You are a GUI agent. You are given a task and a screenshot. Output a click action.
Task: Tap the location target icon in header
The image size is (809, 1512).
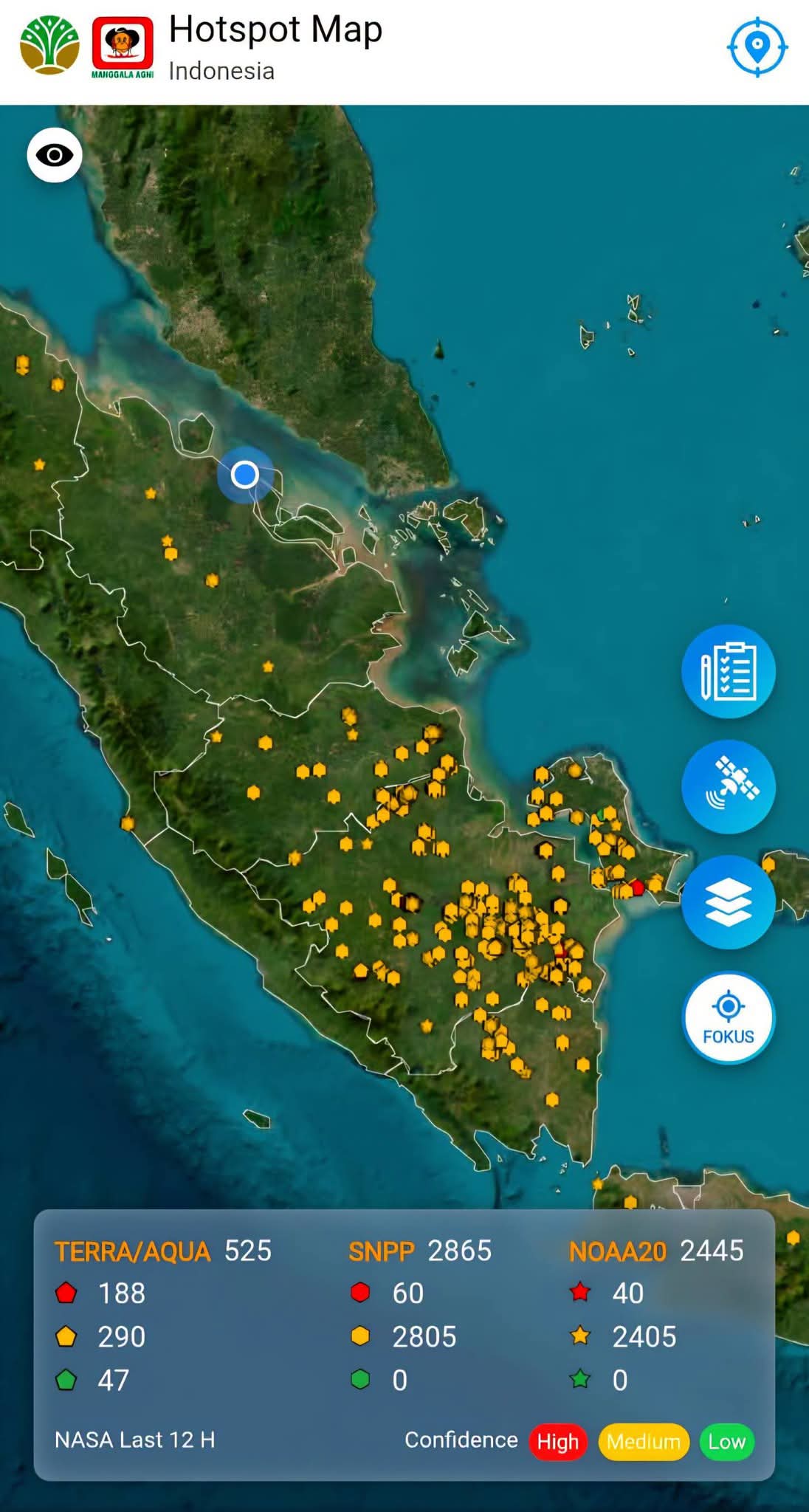click(757, 48)
